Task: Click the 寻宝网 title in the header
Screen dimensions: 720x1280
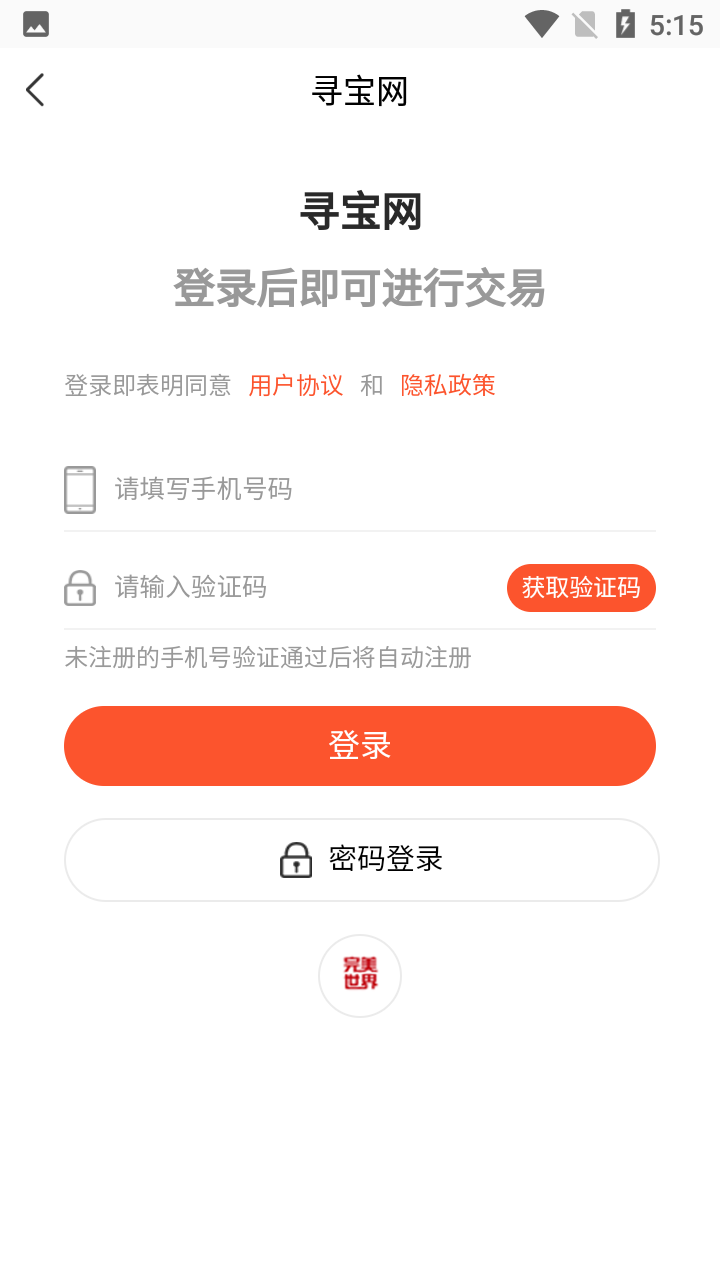Action: tap(360, 91)
